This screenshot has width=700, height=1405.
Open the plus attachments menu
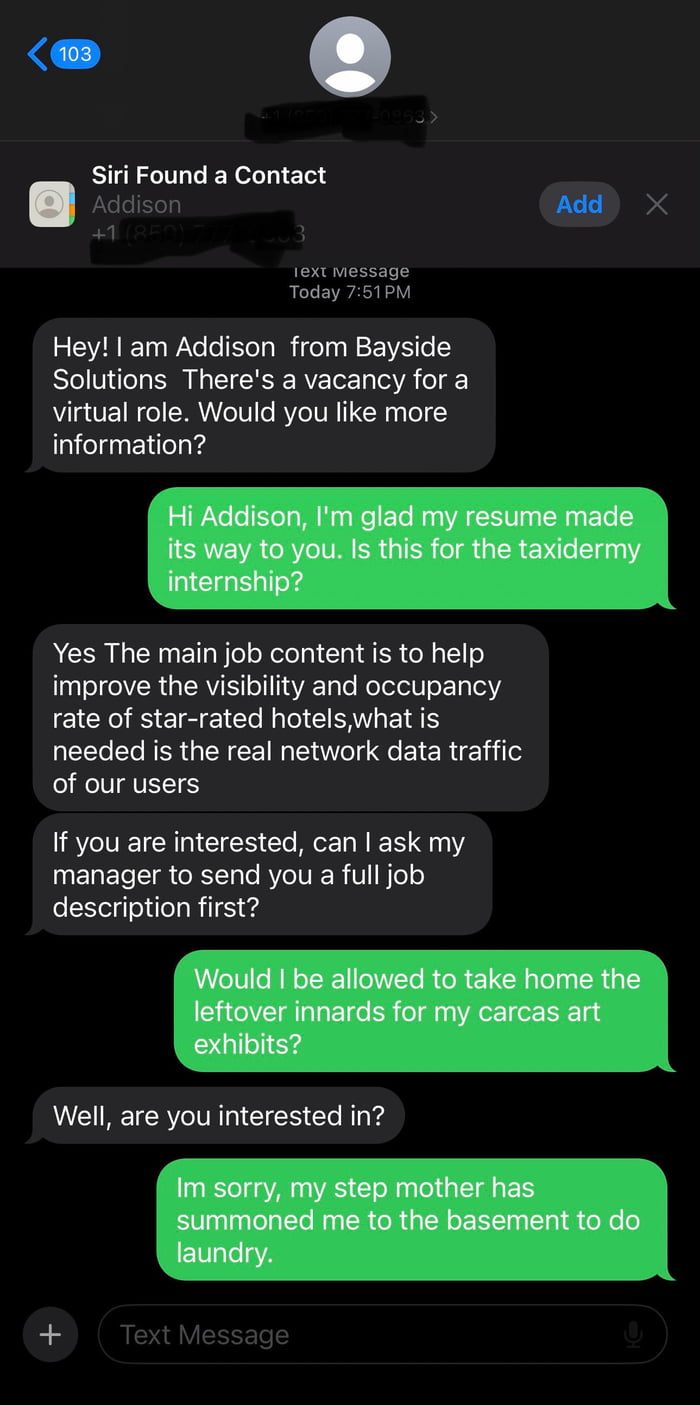50,1334
